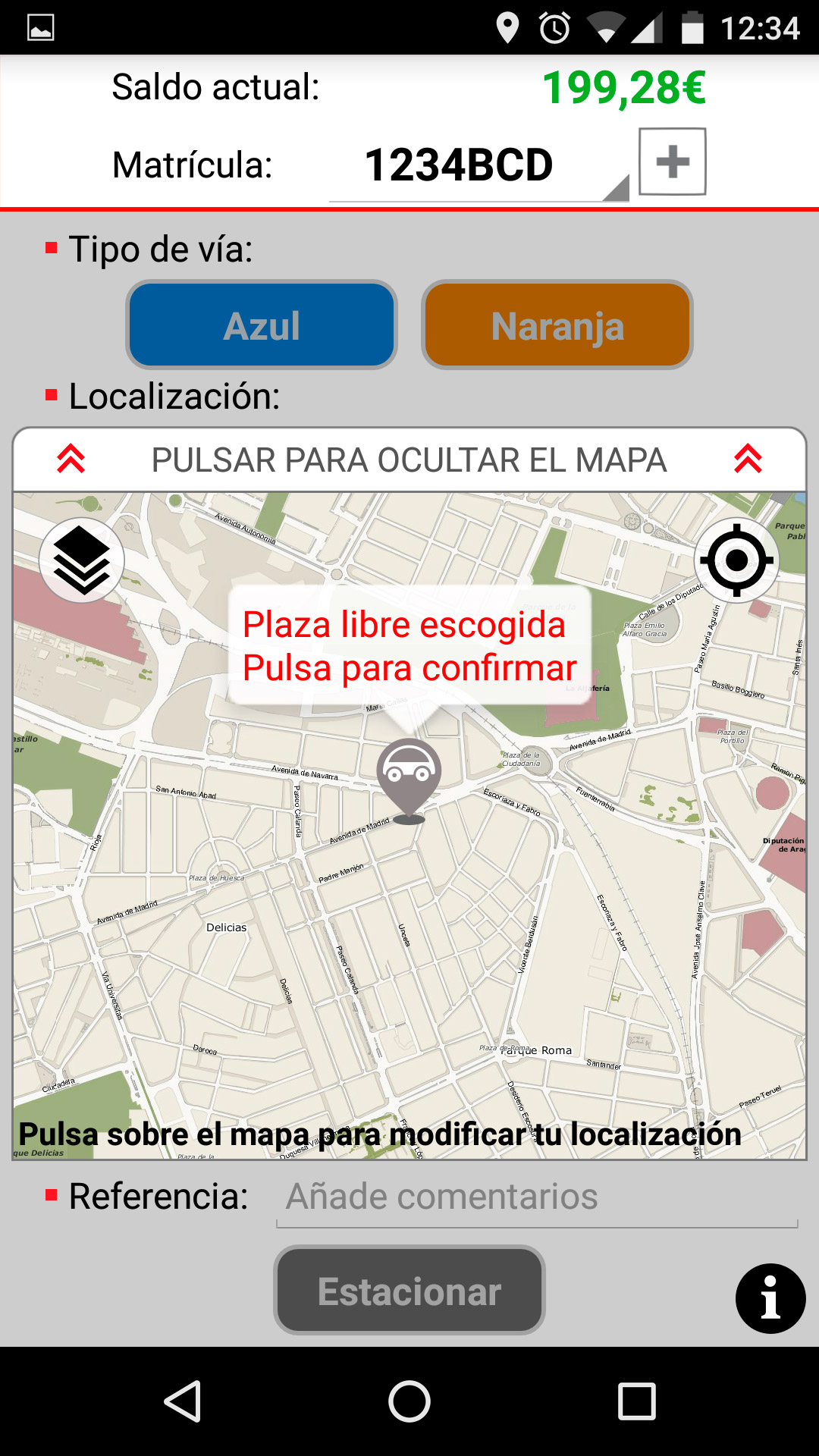Select the Azul zone type

[x=262, y=325]
